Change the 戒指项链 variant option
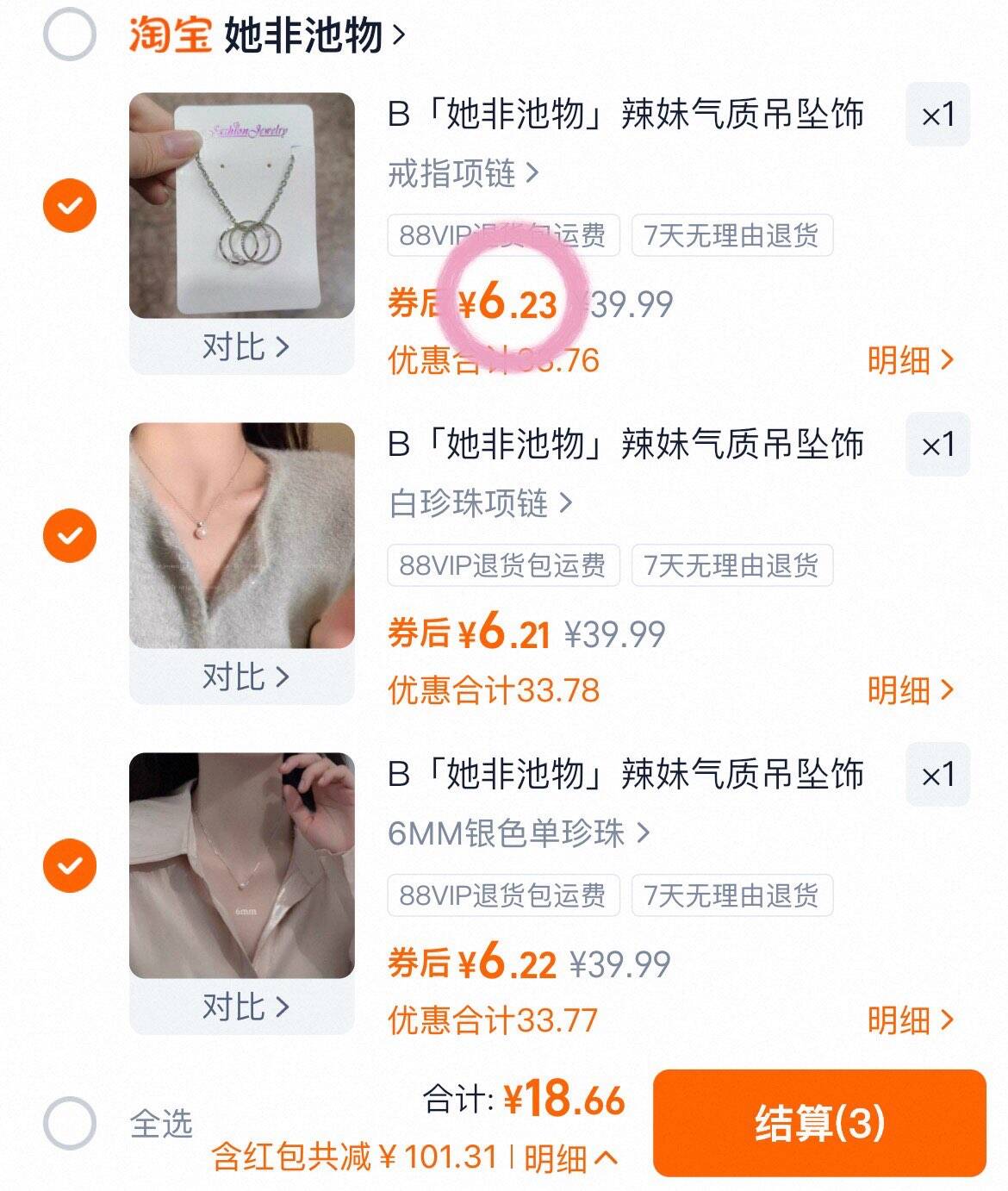 click(x=463, y=173)
